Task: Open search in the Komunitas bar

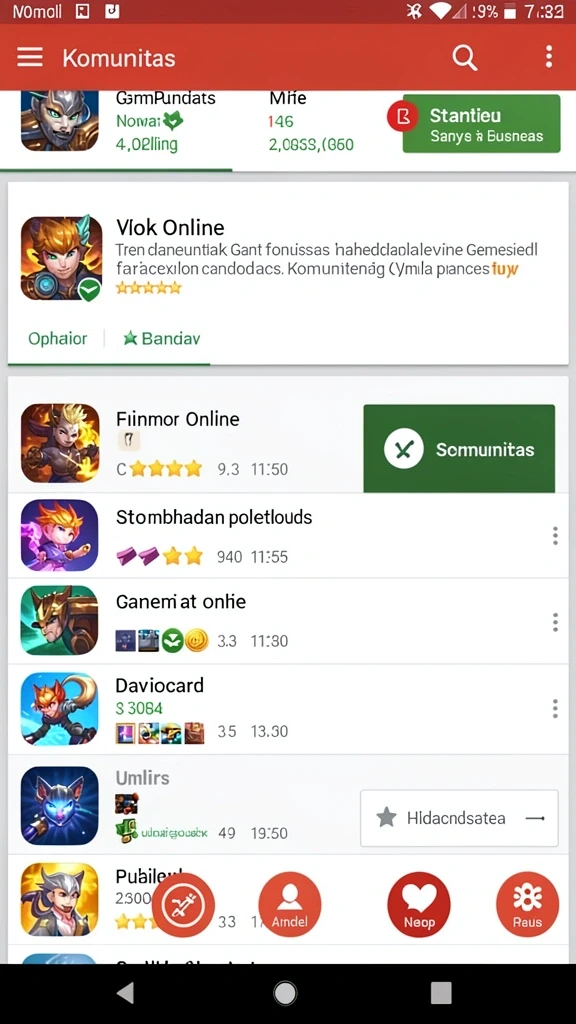Action: (464, 58)
